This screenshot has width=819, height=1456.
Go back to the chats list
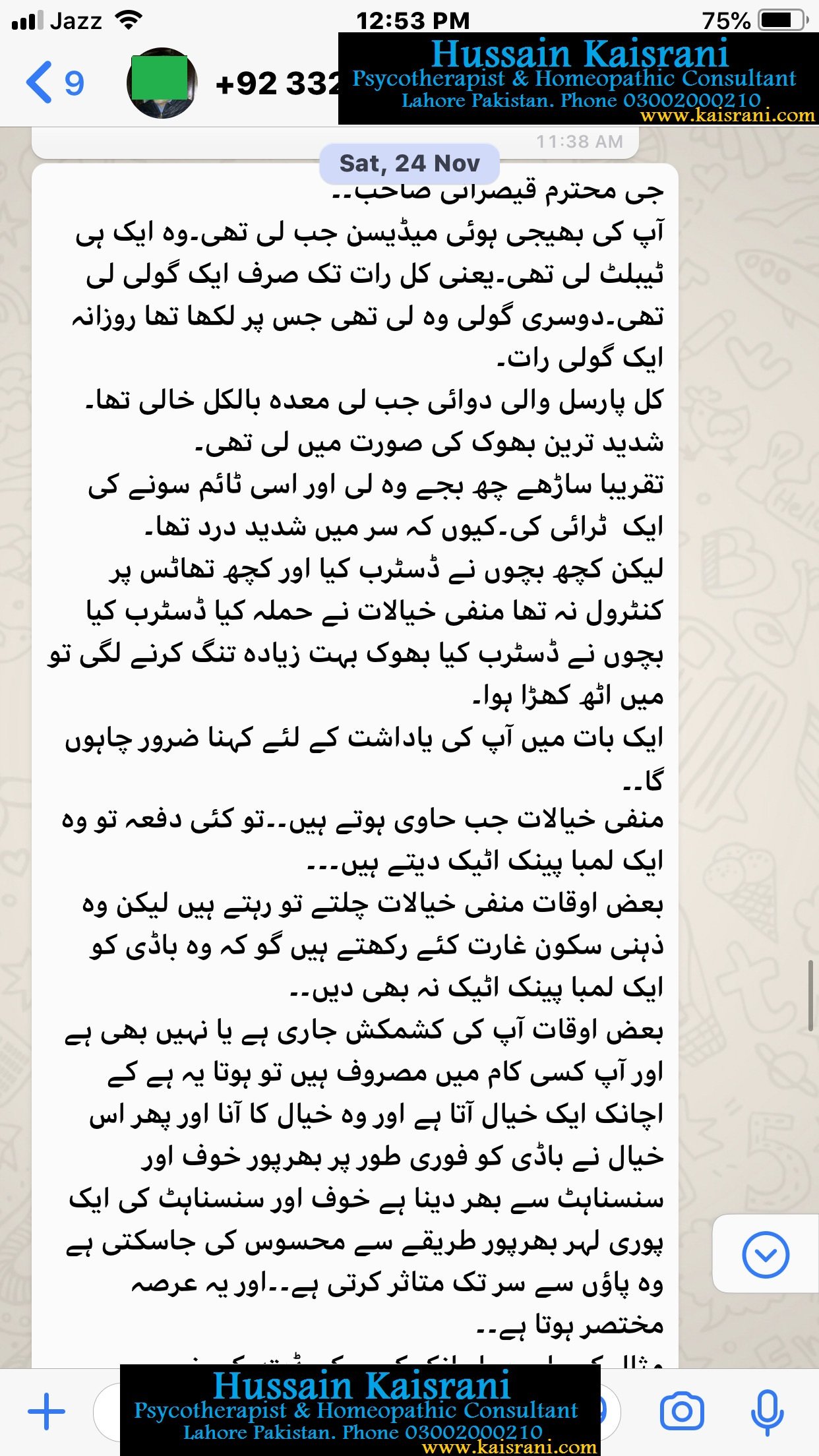(54, 83)
